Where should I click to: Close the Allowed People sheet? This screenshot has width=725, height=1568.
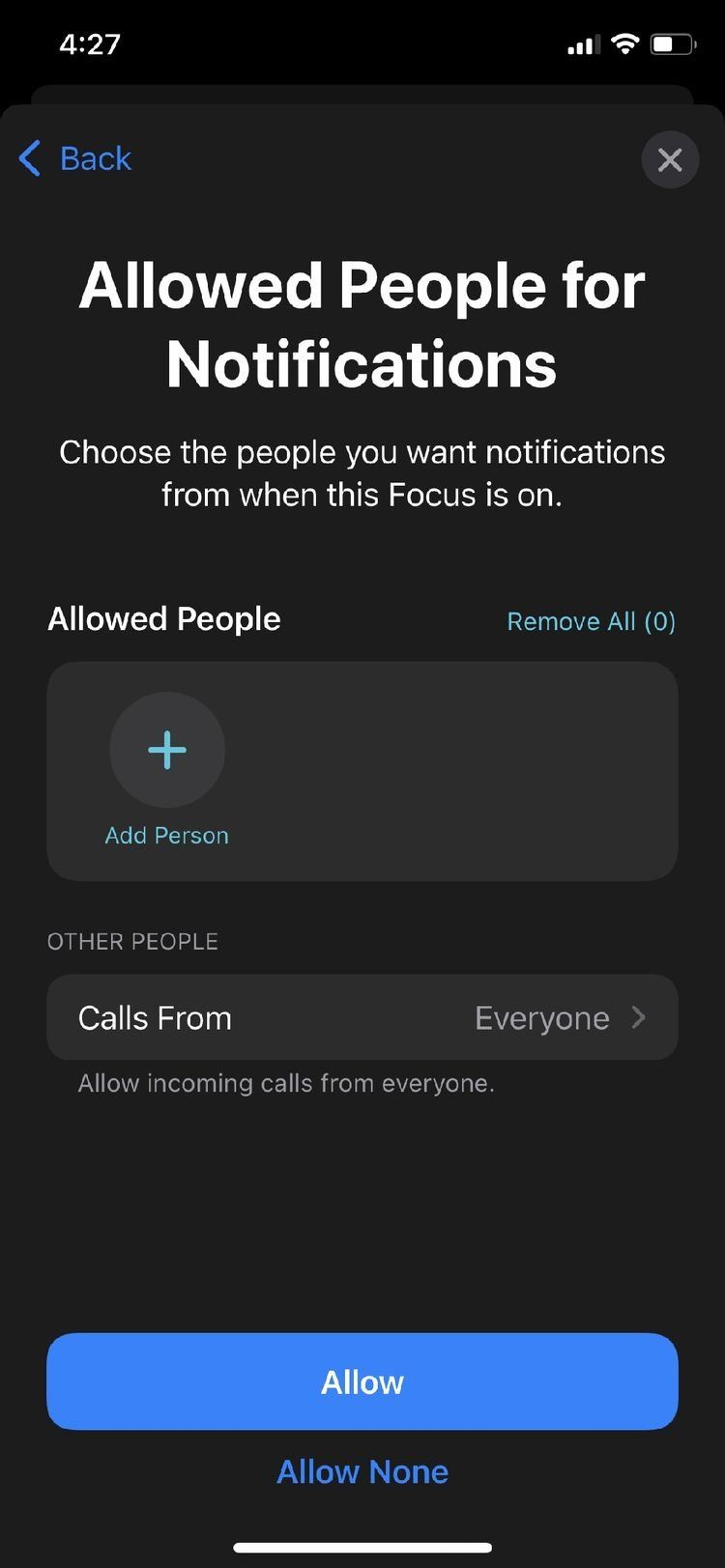(x=670, y=159)
